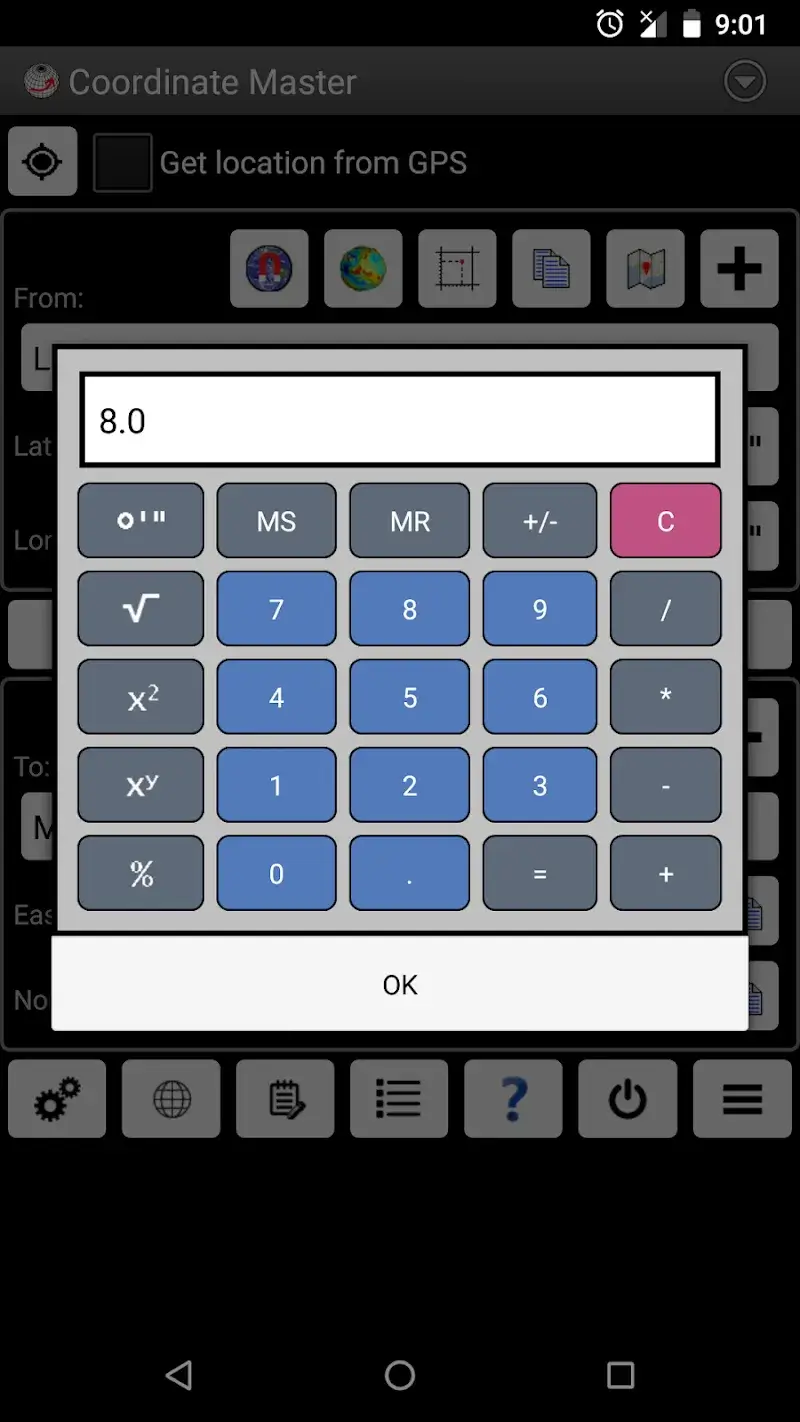The width and height of the screenshot is (800, 1422).
Task: Open the clipboard notes icon
Action: pyautogui.click(x=285, y=1099)
